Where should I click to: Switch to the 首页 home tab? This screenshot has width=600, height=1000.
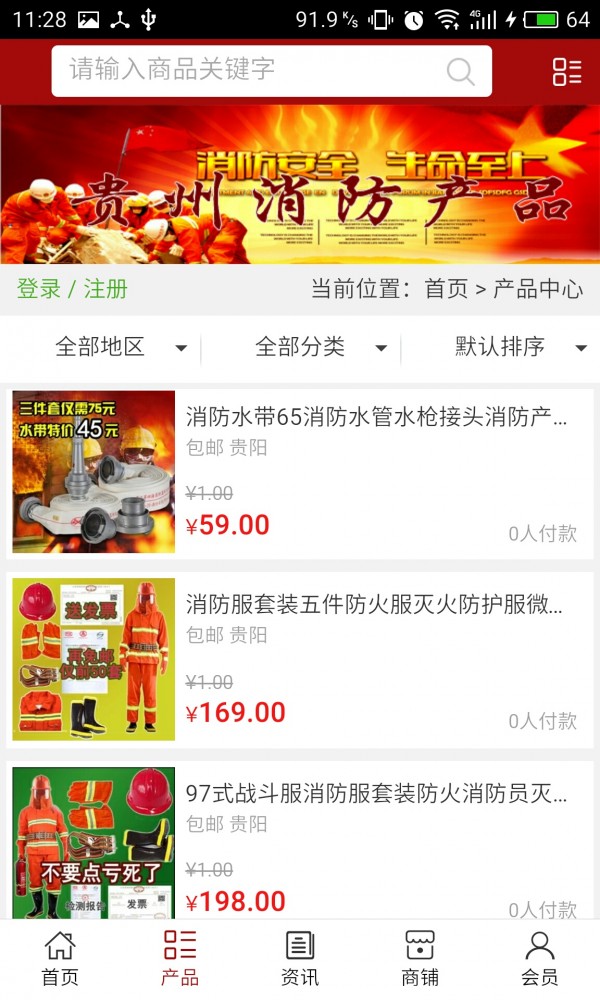(x=60, y=958)
